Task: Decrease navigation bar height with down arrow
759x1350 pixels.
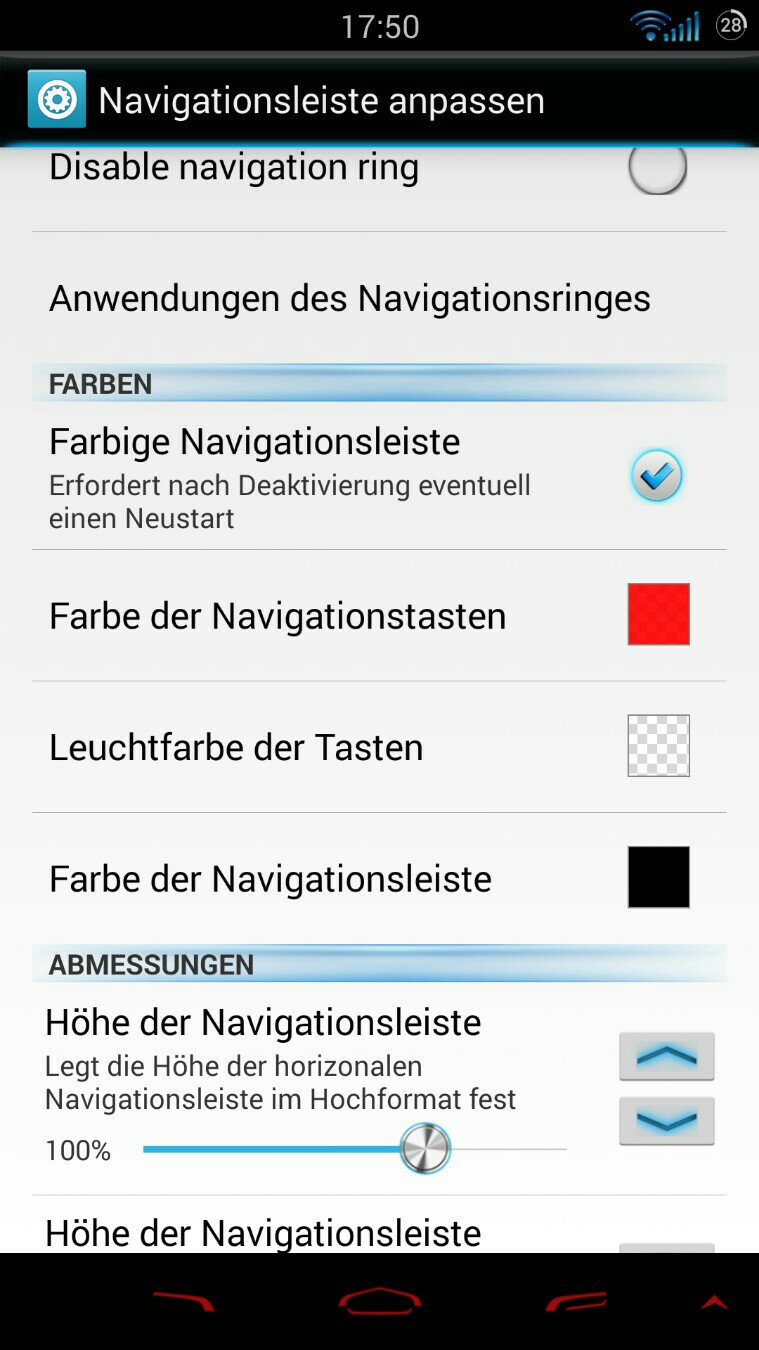Action: point(667,1121)
